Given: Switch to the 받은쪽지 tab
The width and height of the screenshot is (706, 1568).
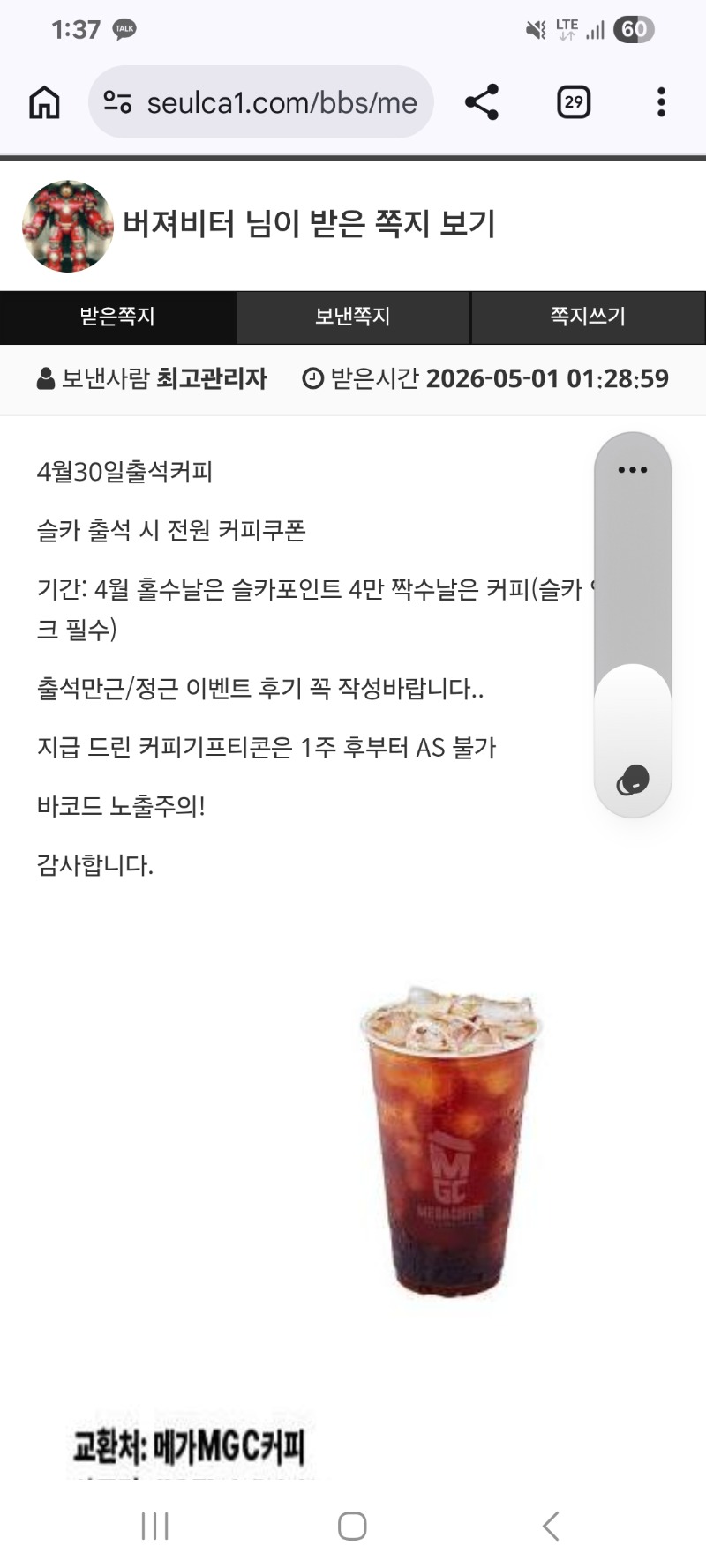Looking at the screenshot, I should pos(117,317).
